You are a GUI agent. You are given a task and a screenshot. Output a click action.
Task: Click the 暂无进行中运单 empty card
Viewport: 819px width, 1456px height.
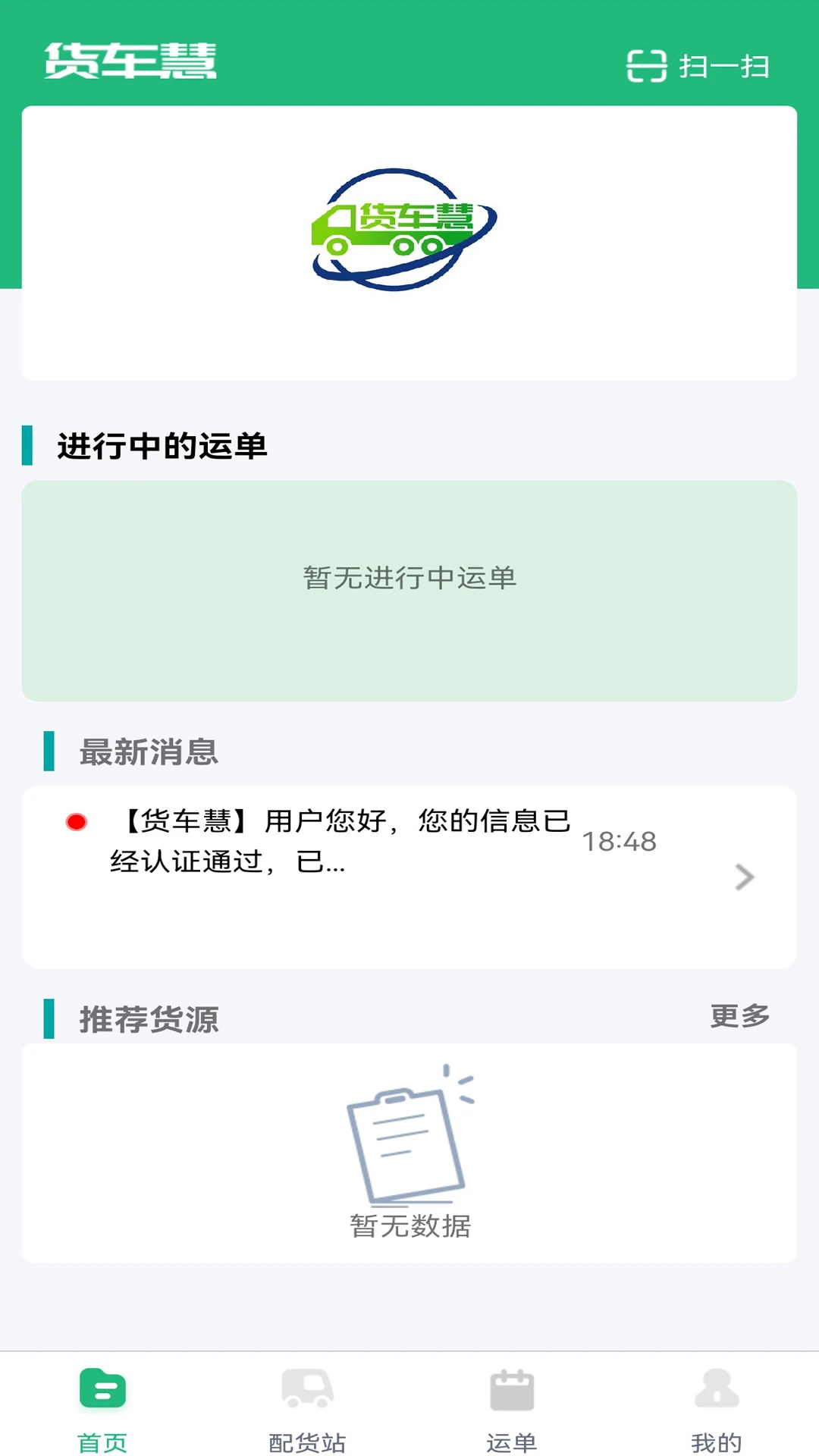tap(409, 588)
